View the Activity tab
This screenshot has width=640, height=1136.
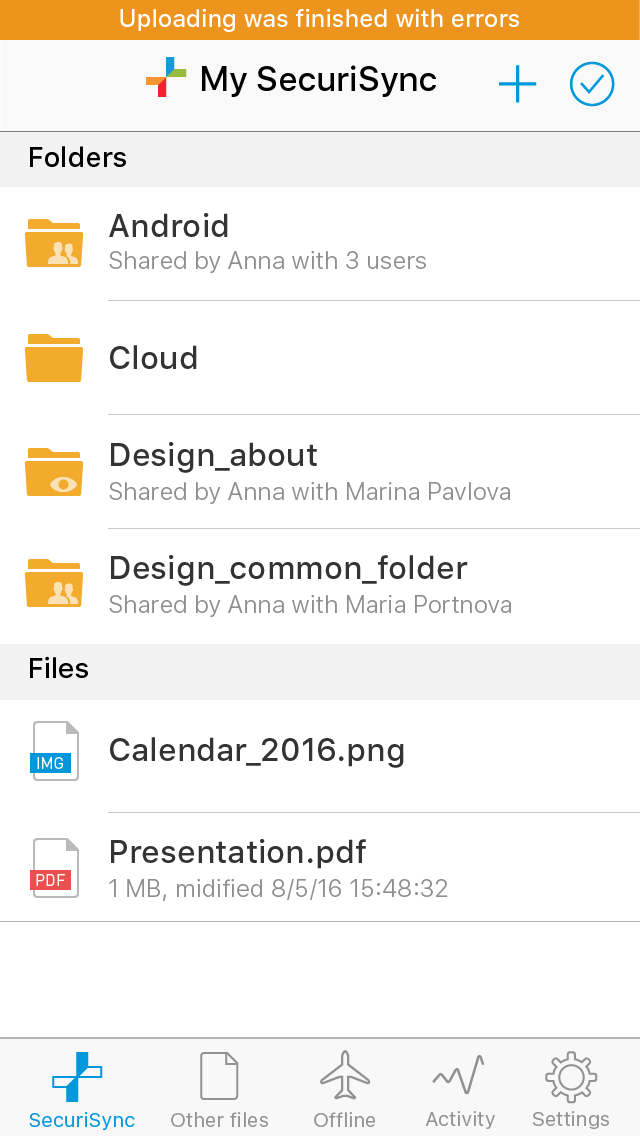tap(460, 1089)
